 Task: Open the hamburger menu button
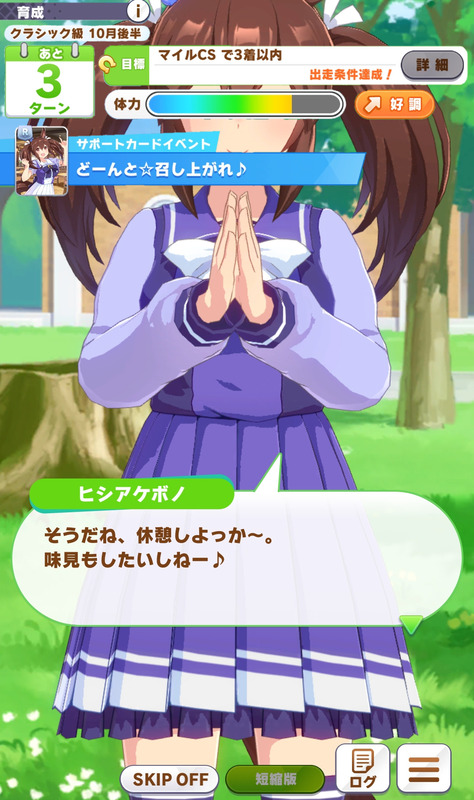pyautogui.click(x=424, y=768)
